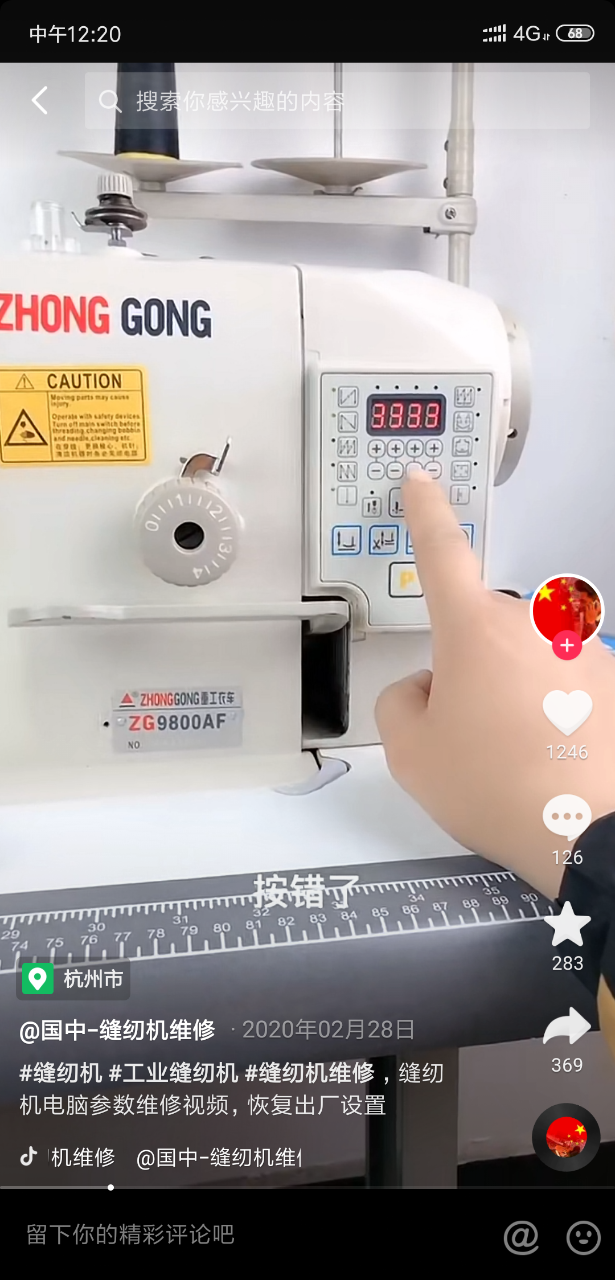Open the #缝纫机维修 hashtag
The image size is (615, 1280).
(309, 1074)
